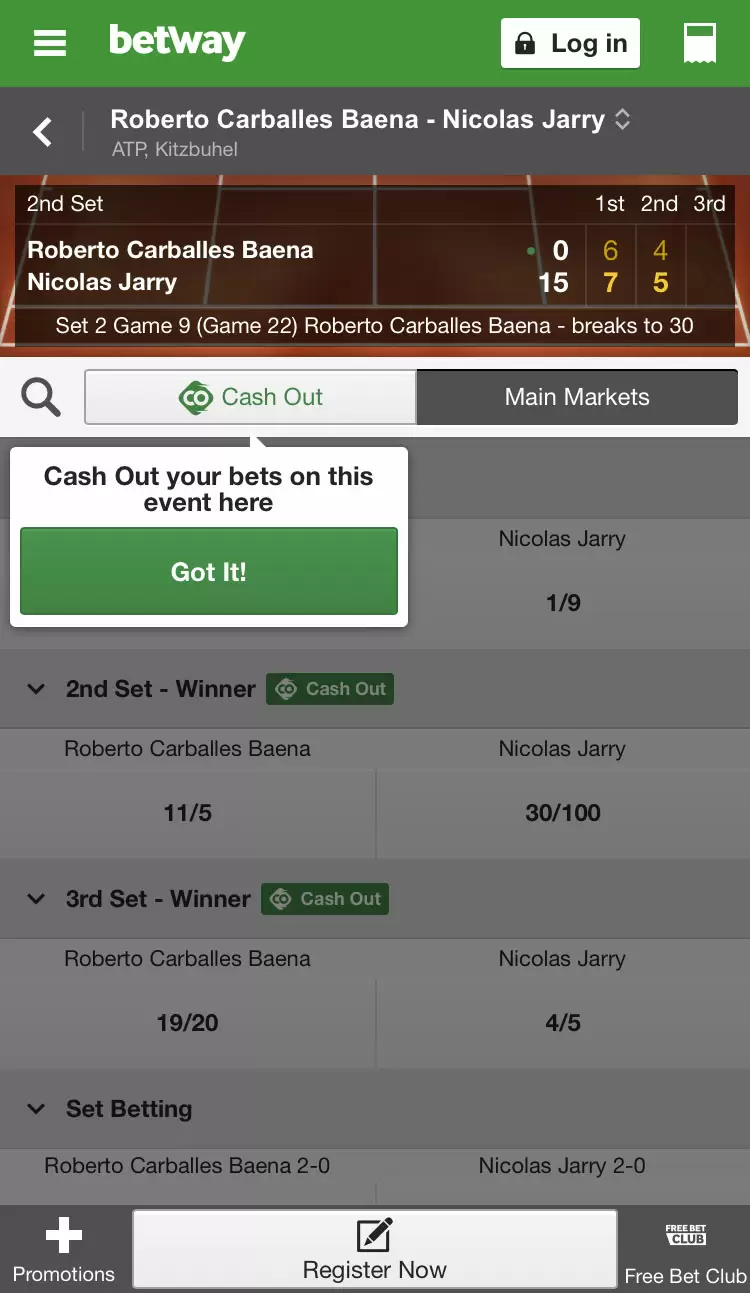This screenshot has width=750, height=1293.
Task: Open the bet slip icon
Action: tap(699, 44)
